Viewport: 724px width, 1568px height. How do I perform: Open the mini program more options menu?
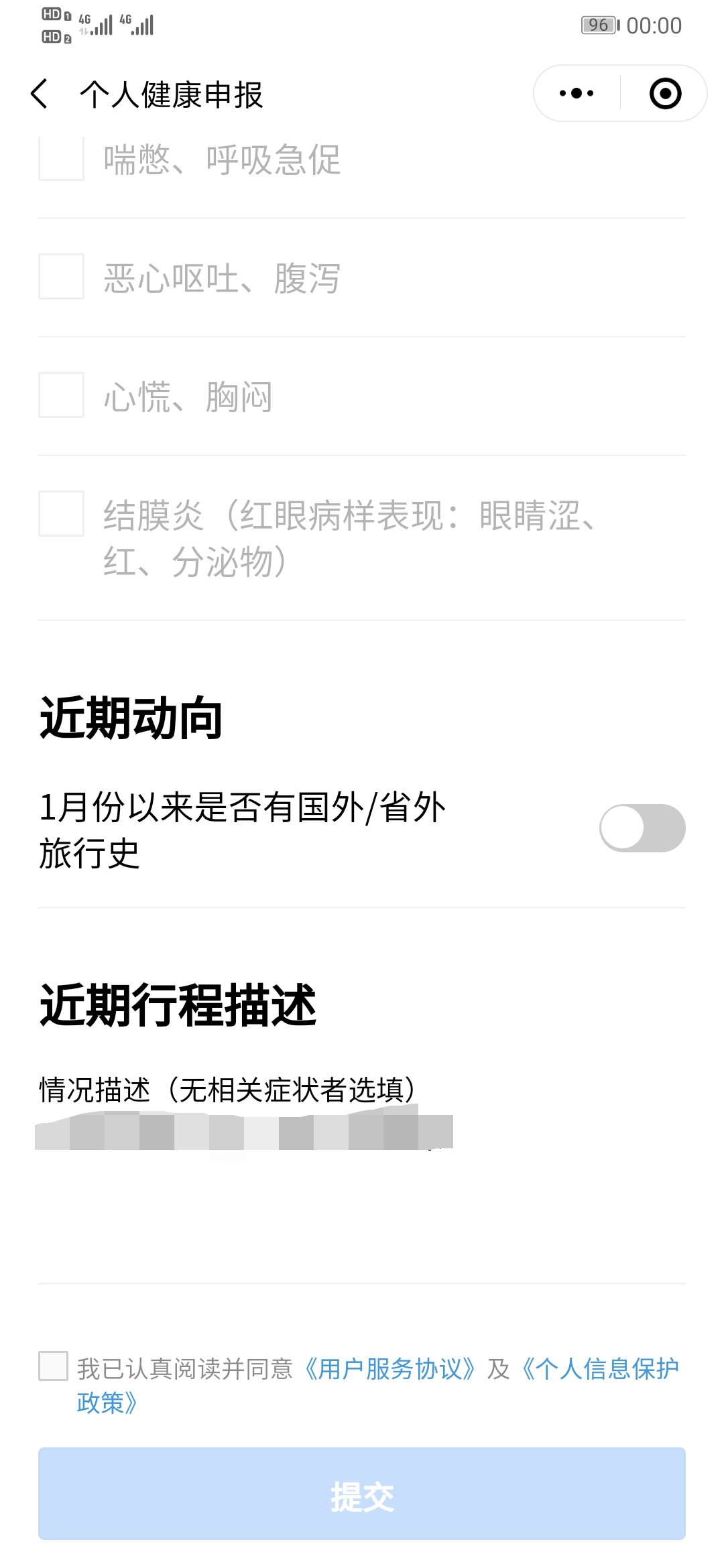pos(577,94)
